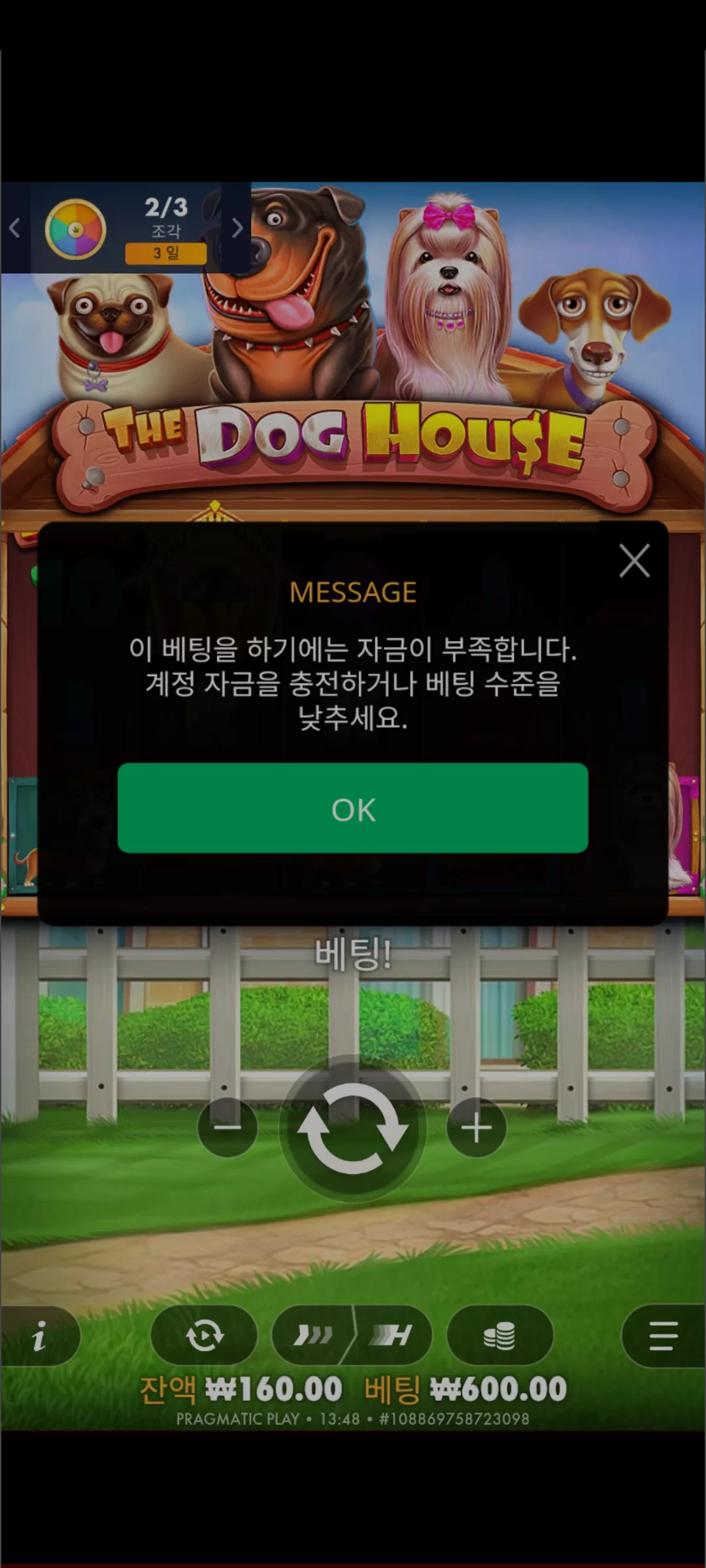The height and width of the screenshot is (1568, 706).
Task: Spin the reels with the round spin button
Action: pos(353,1128)
